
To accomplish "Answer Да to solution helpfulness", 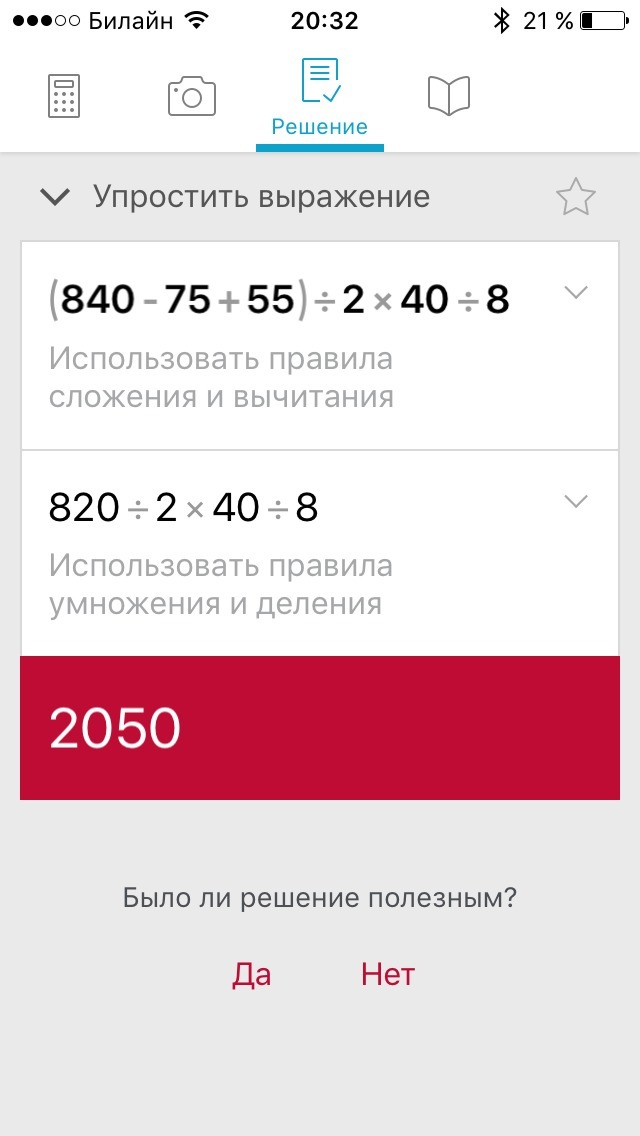I will coord(252,974).
